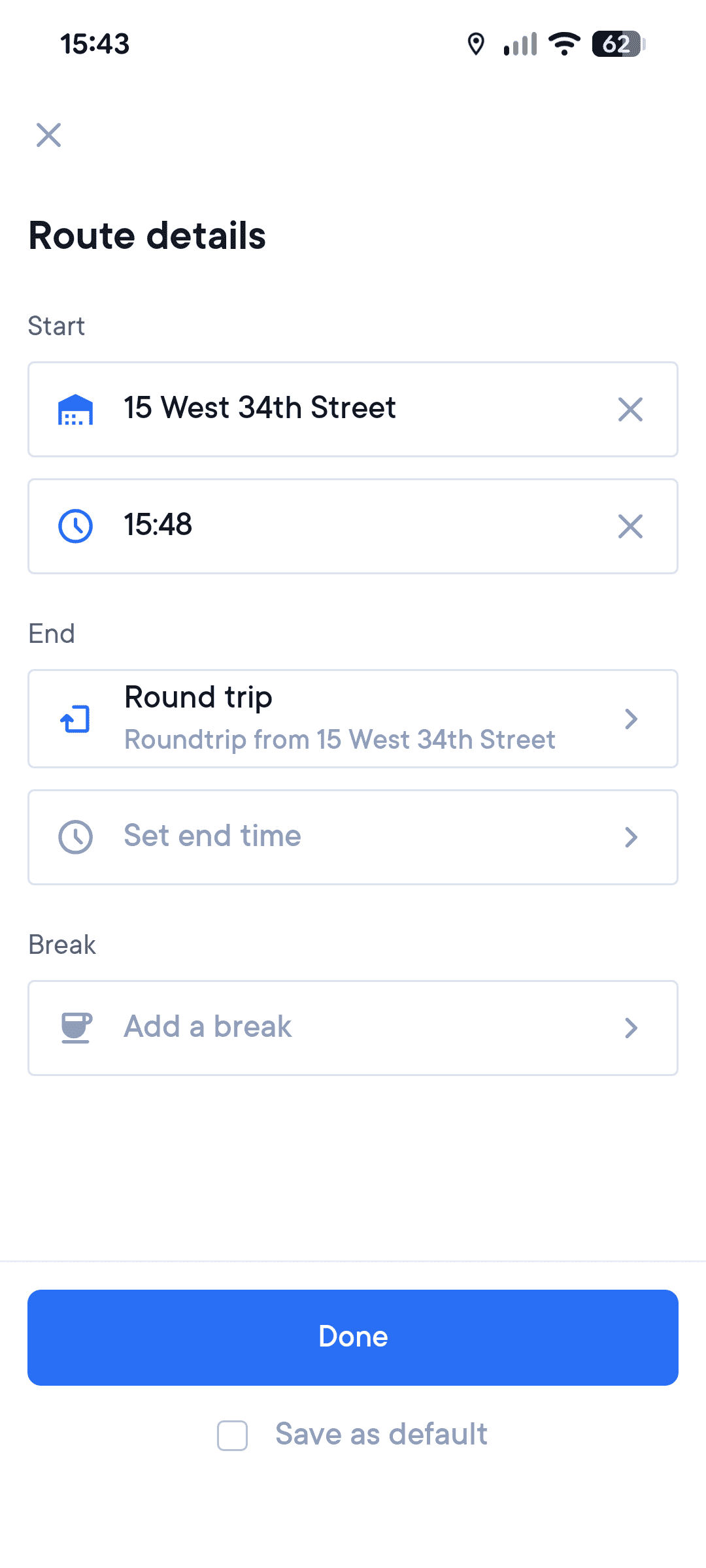This screenshot has height=1568, width=706.
Task: Clear the 15:48 start time
Action: (630, 525)
